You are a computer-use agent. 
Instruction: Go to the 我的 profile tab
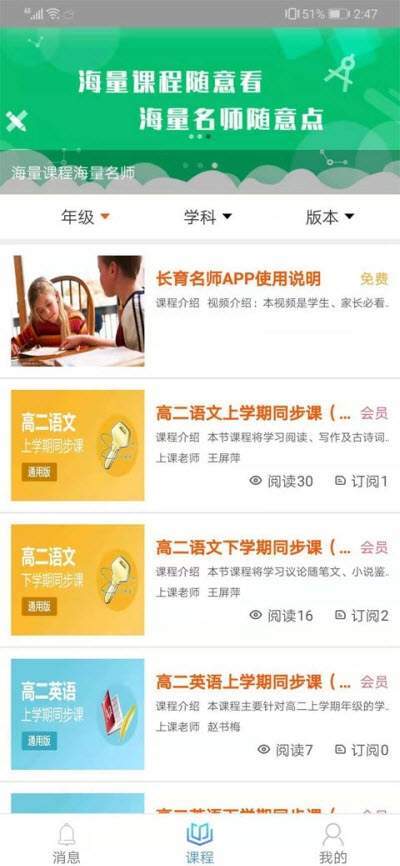[x=333, y=843]
